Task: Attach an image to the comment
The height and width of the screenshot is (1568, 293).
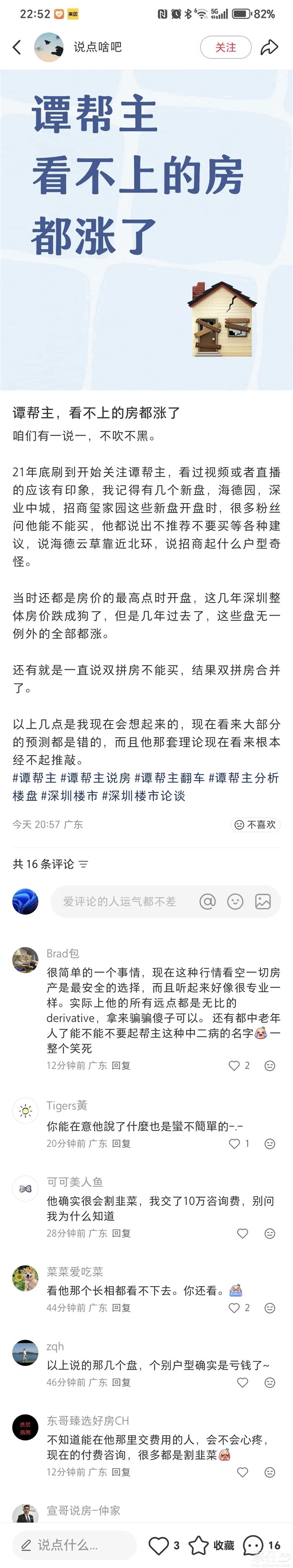Action: click(x=262, y=901)
